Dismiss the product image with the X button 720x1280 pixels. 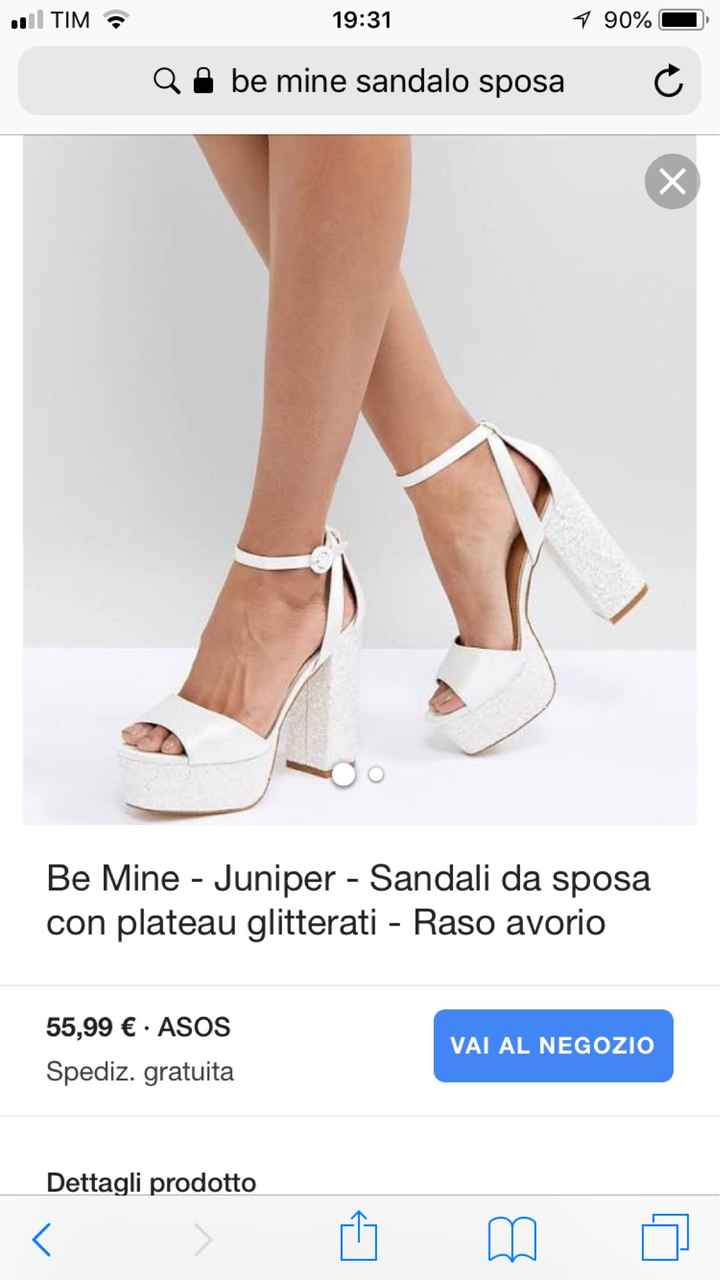coord(671,181)
